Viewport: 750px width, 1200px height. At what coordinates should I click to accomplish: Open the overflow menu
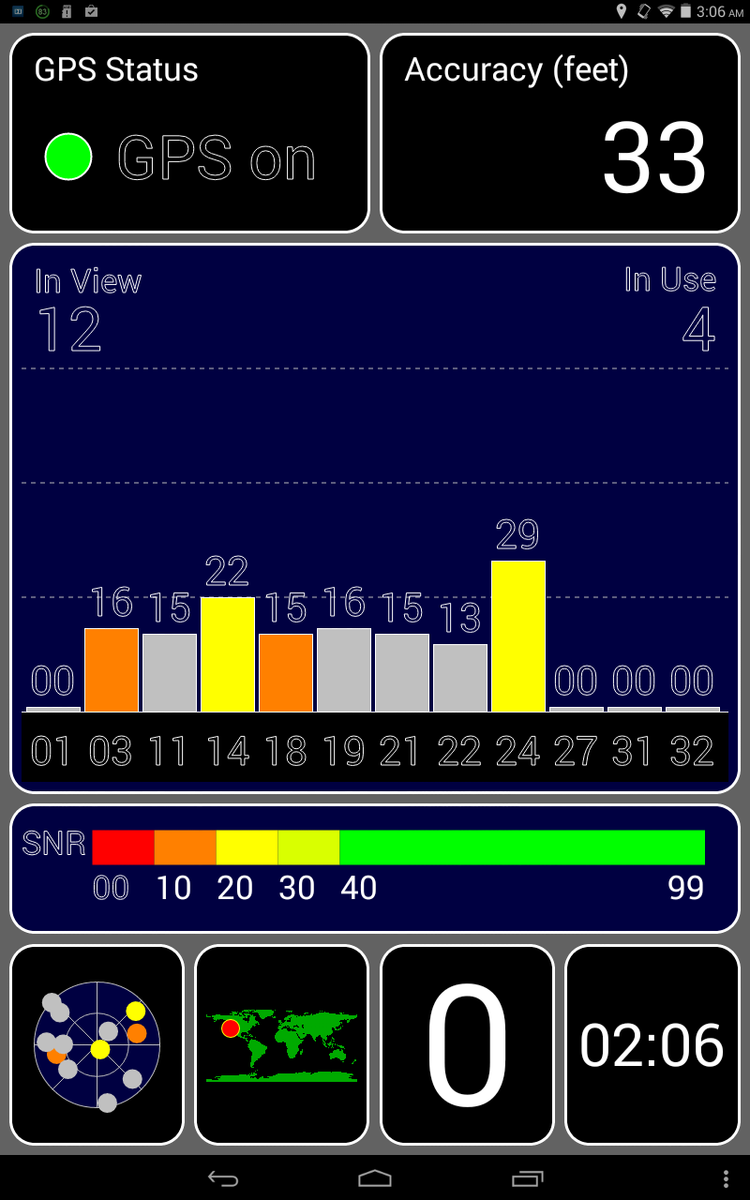point(726,1178)
